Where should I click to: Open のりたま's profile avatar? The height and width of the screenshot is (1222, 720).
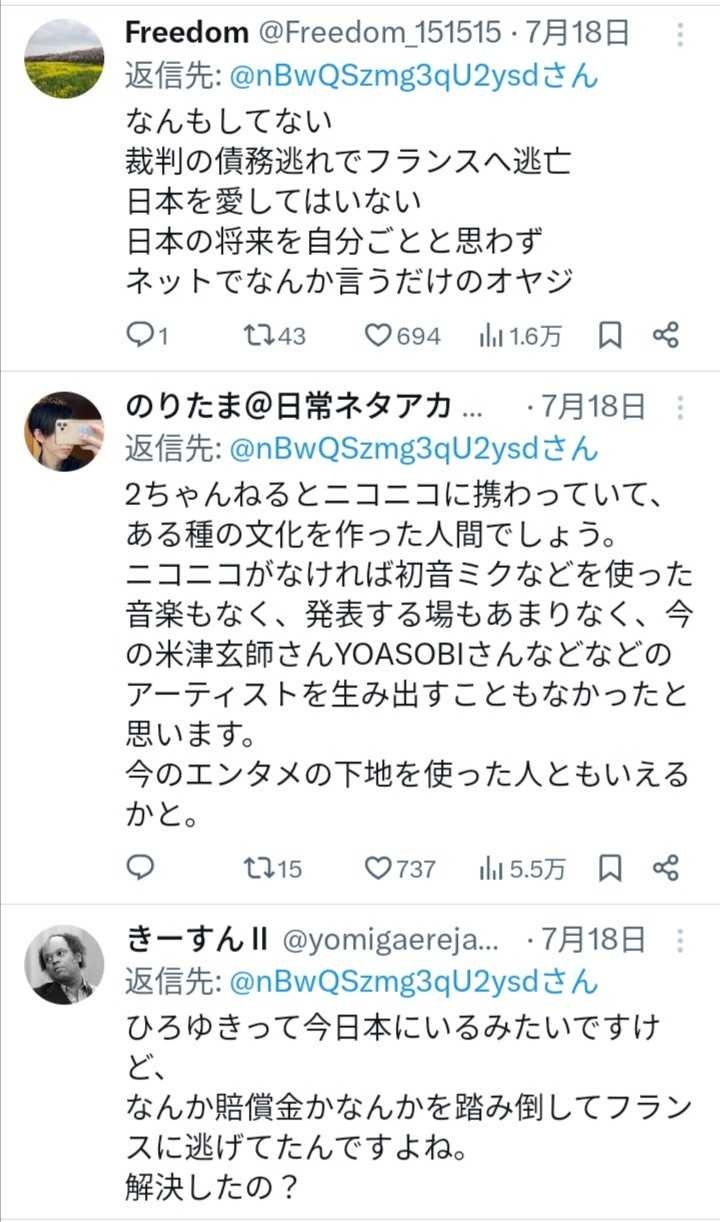(63, 432)
